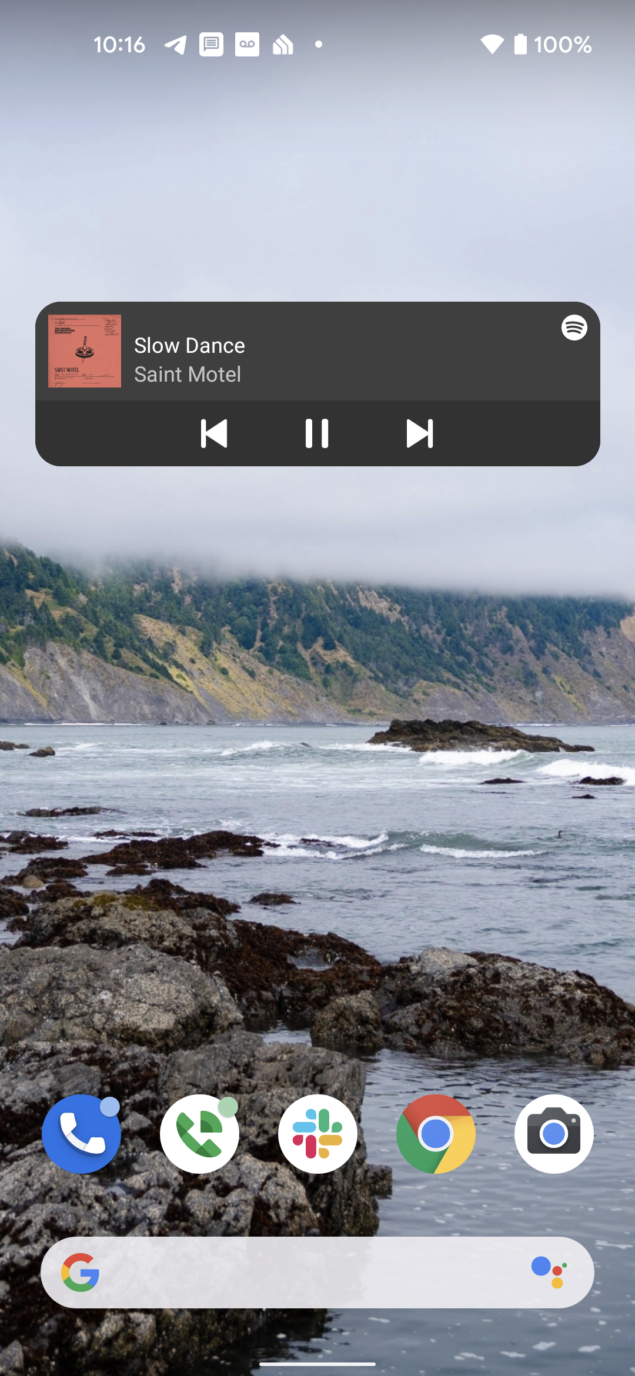This screenshot has height=1376, width=635.
Task: Open the Camera app
Action: pyautogui.click(x=554, y=1133)
